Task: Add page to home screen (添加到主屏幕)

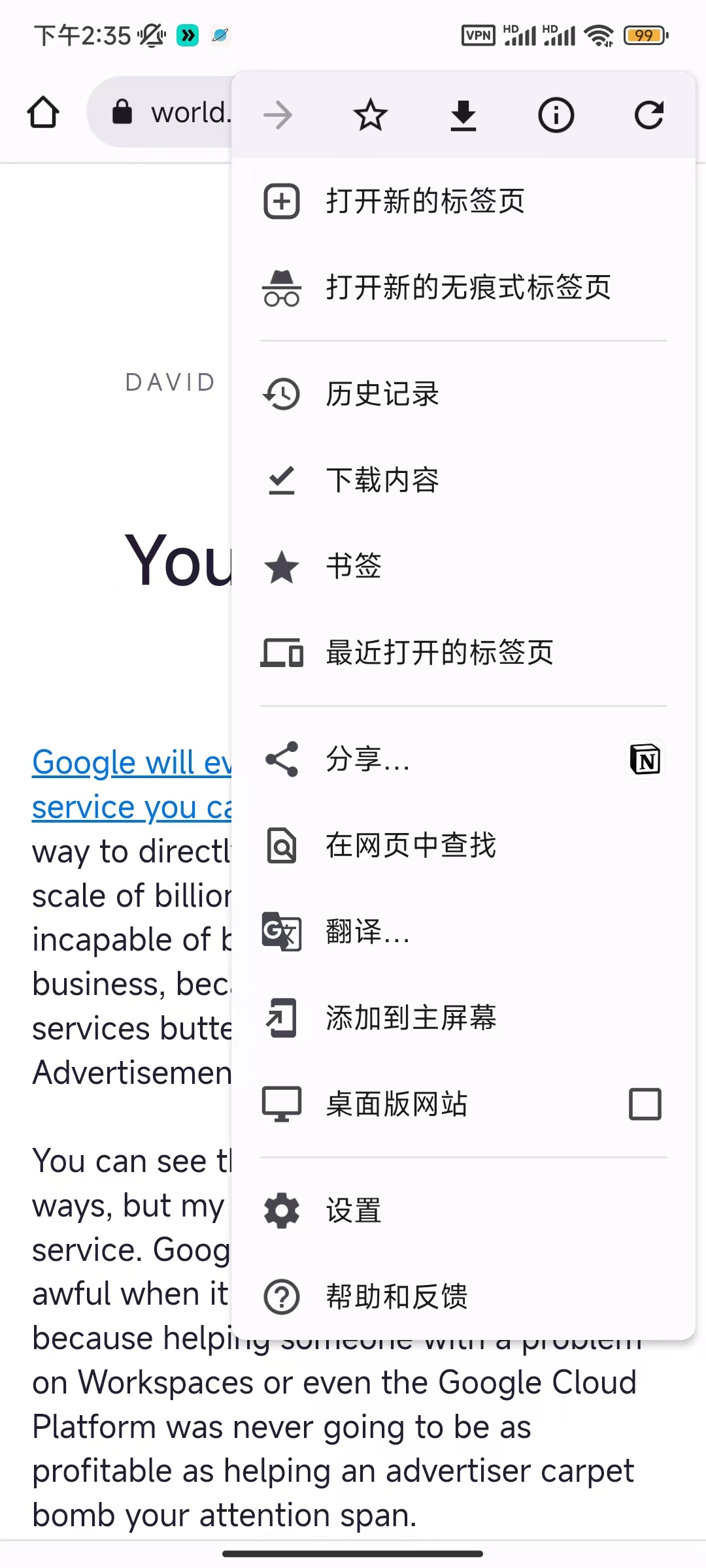Action: pos(411,1018)
